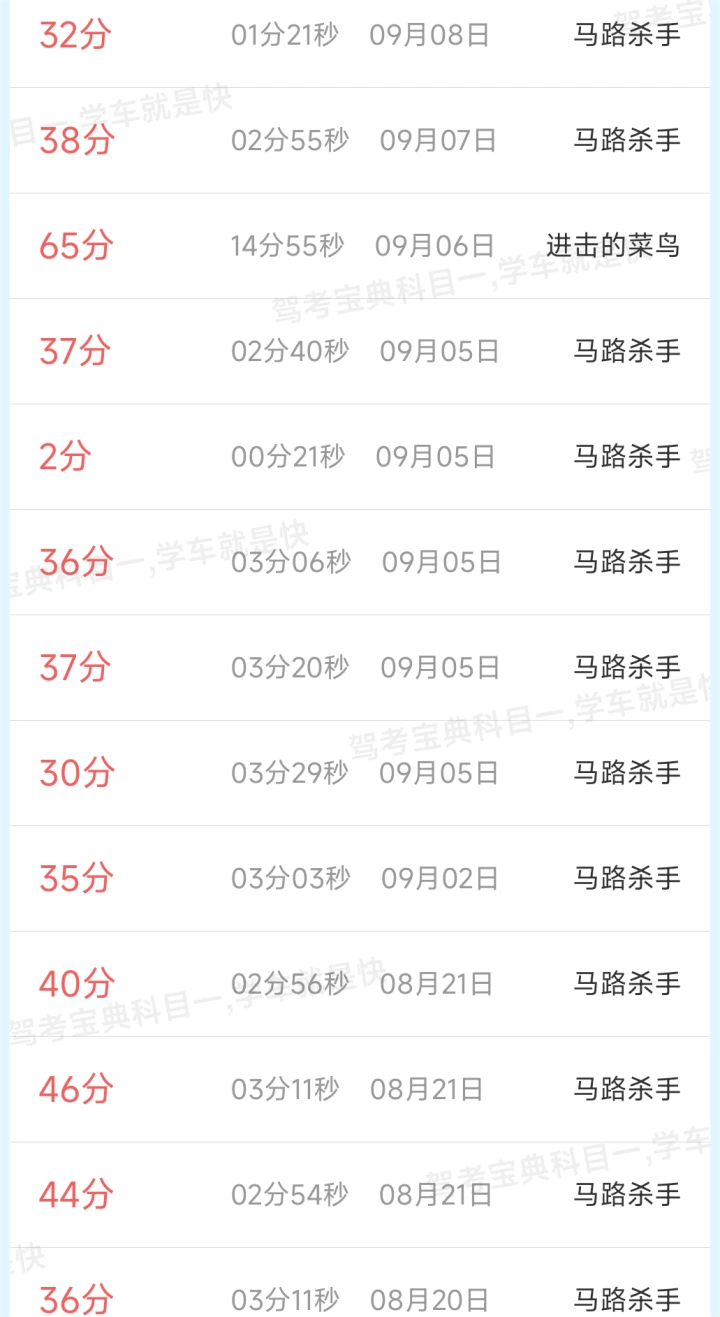Open the 65分 record from 09月06日
Image resolution: width=720 pixels, height=1317 pixels.
[x=360, y=246]
